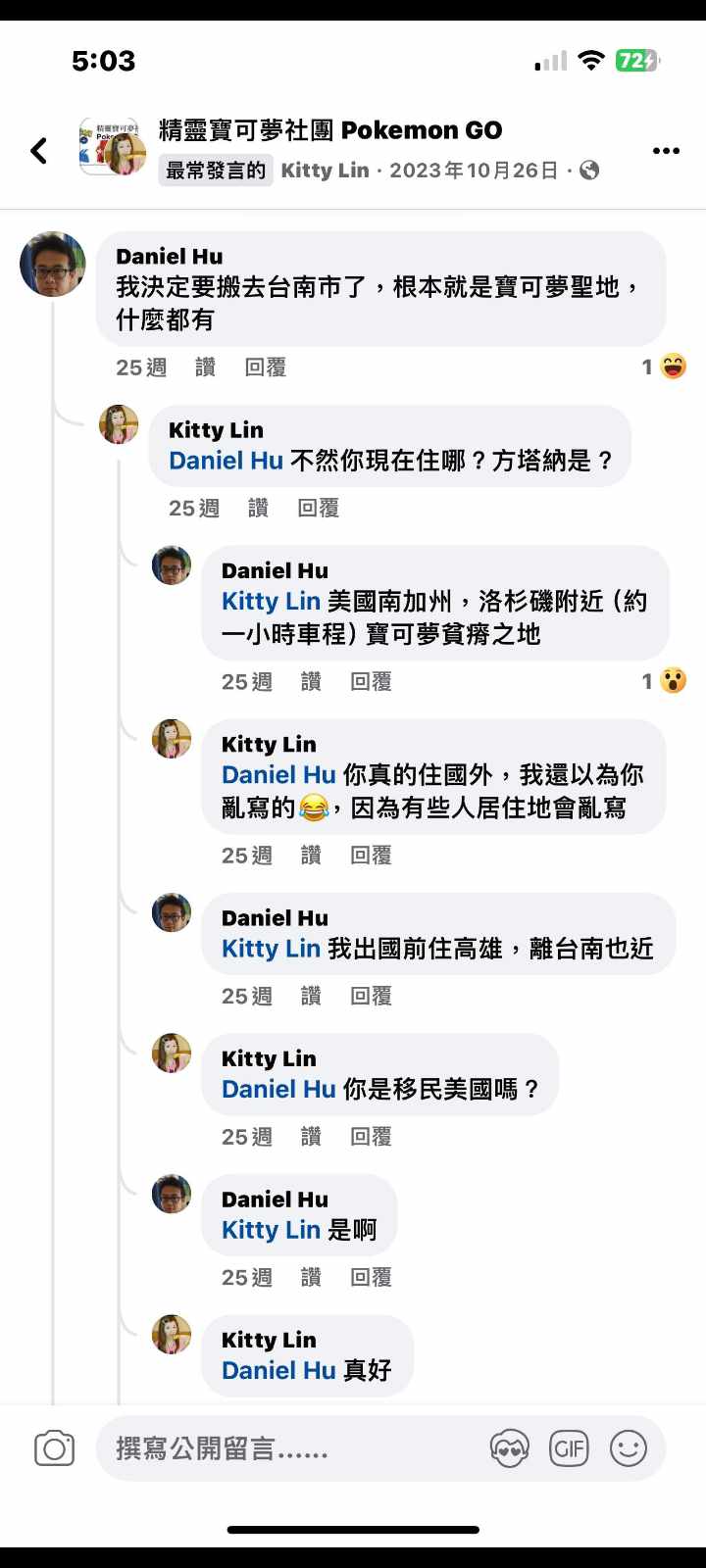View wow reaction on the 美國南加州 comment

[665, 681]
